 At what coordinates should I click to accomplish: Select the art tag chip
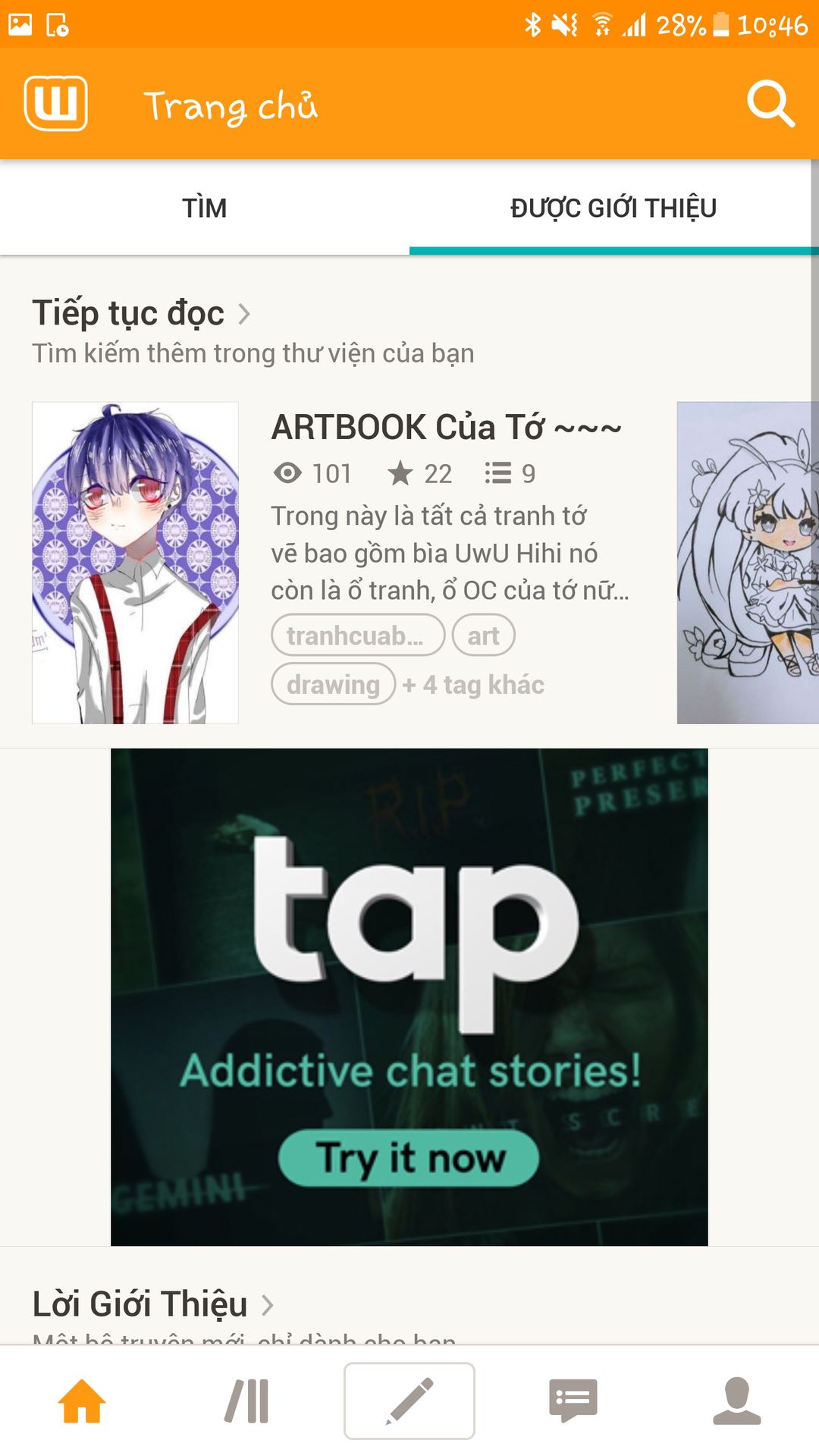(484, 635)
